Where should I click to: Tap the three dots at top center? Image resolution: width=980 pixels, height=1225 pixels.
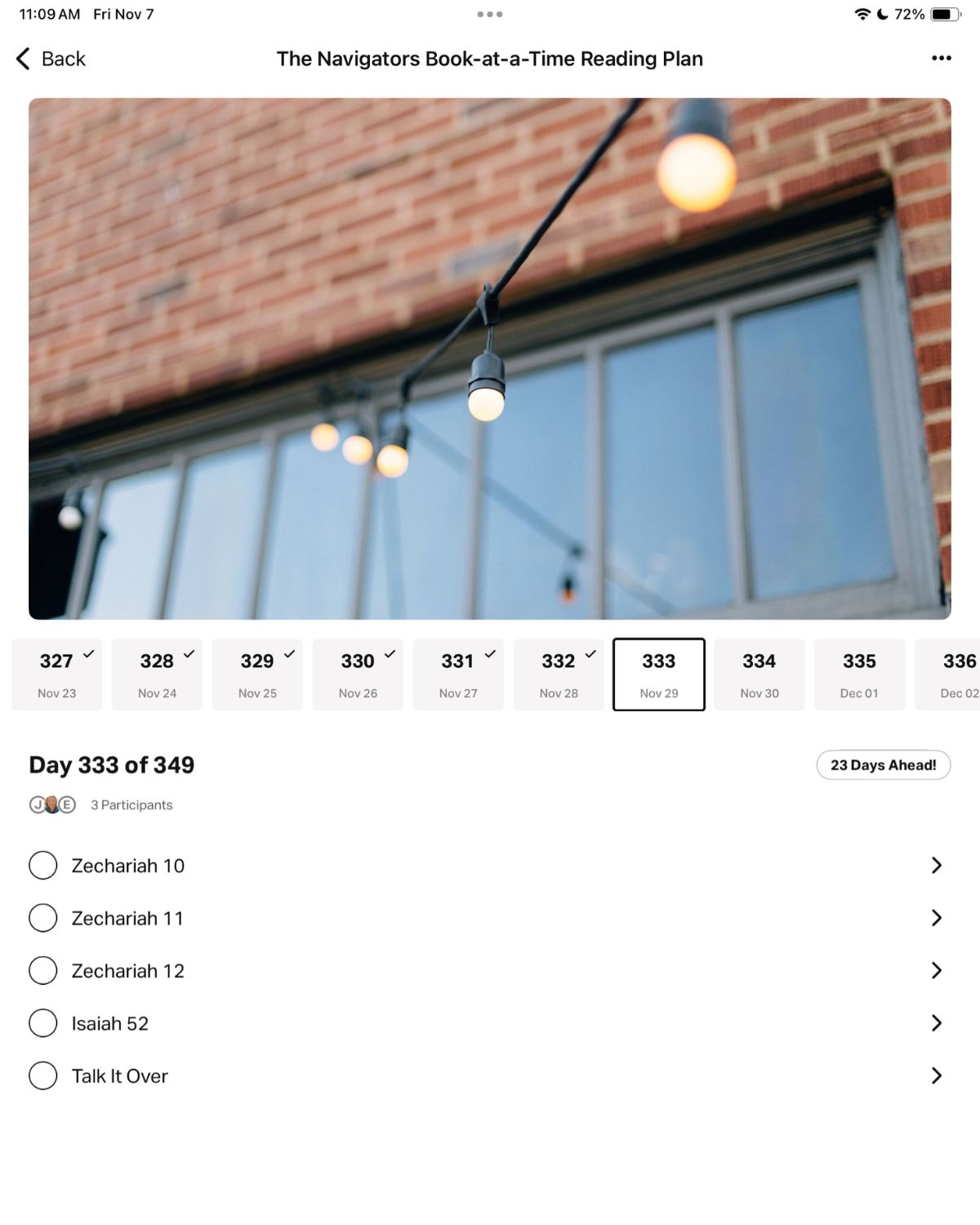[x=490, y=14]
